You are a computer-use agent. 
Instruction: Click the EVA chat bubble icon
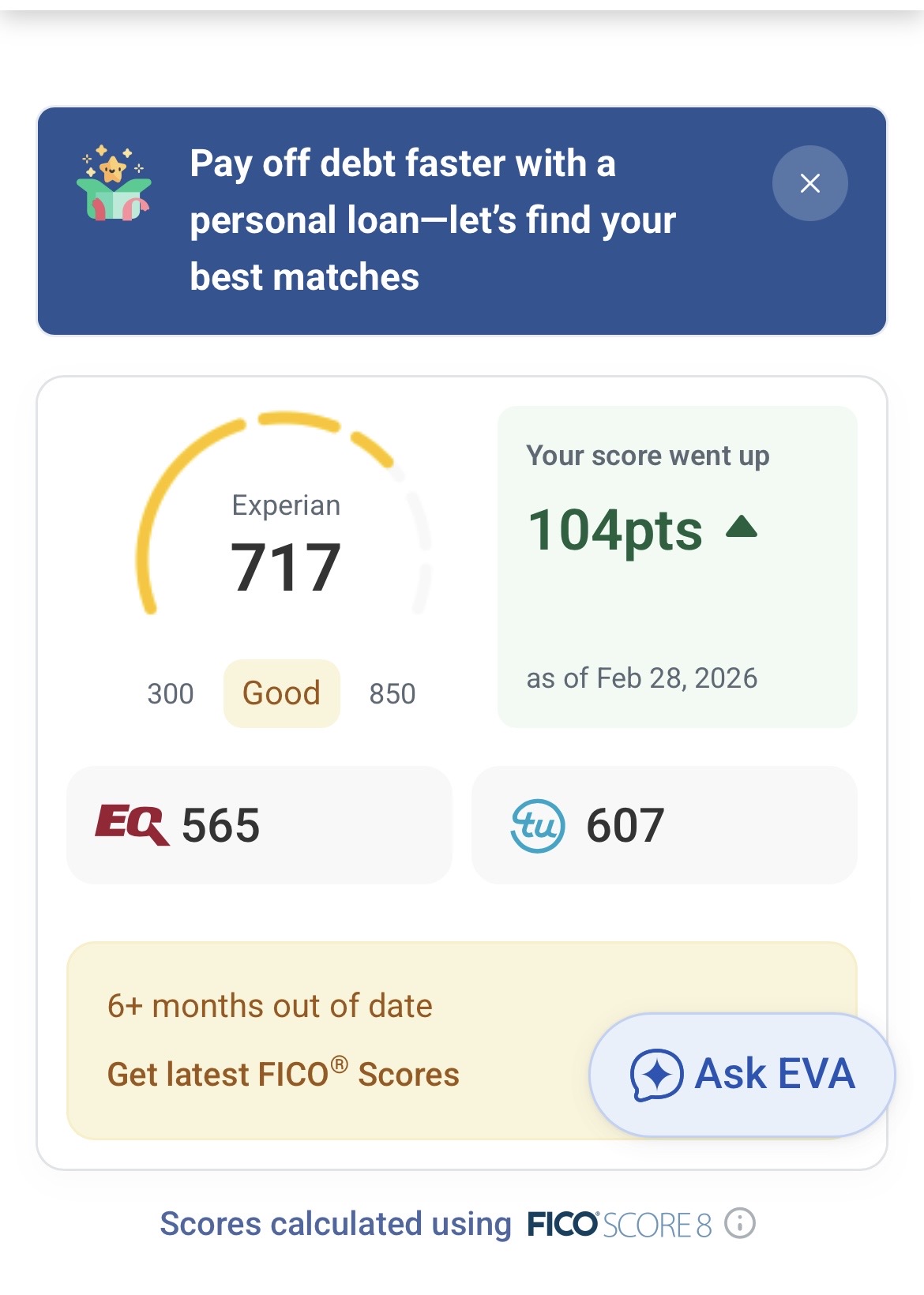tap(656, 1076)
